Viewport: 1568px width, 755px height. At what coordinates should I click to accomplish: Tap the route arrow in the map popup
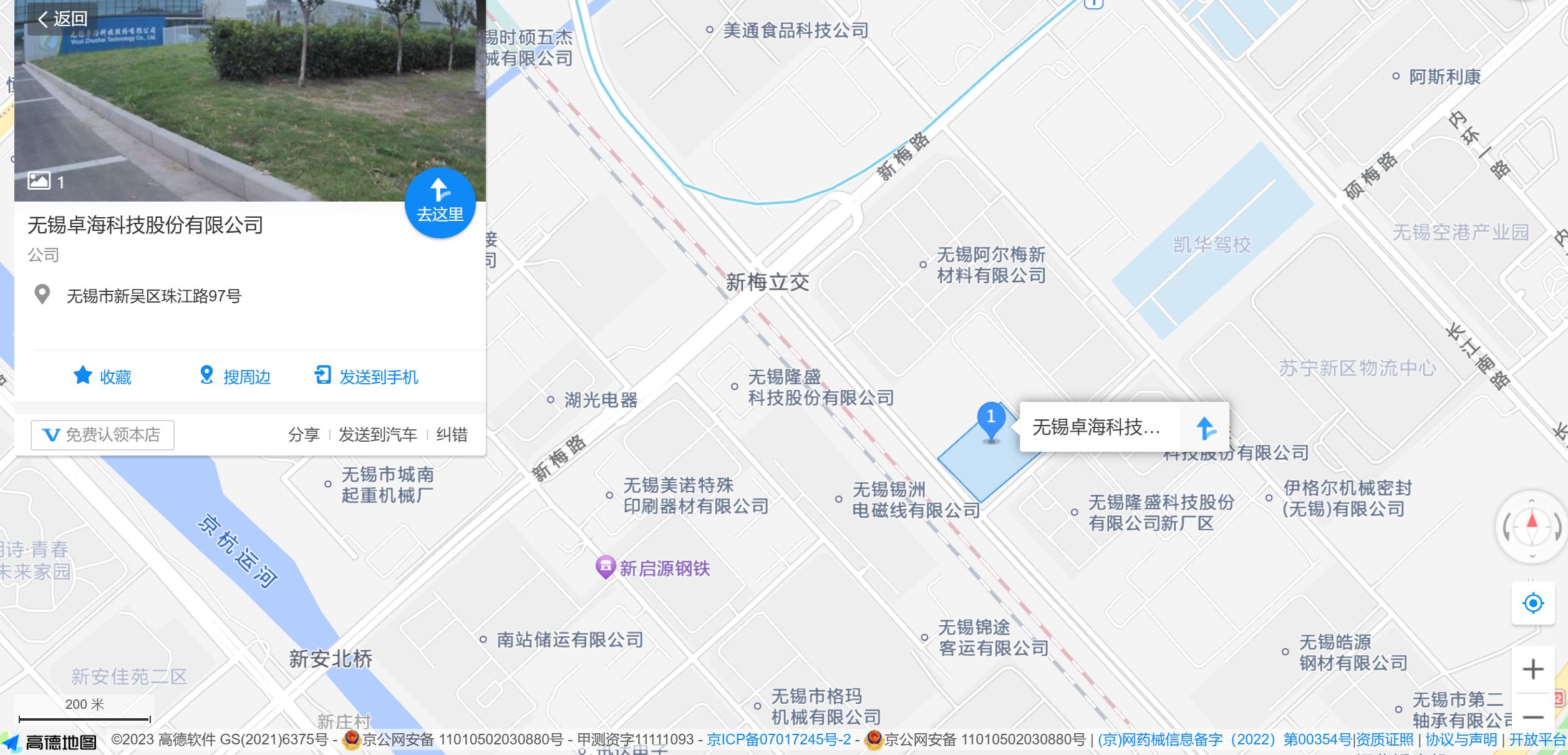pos(1205,427)
